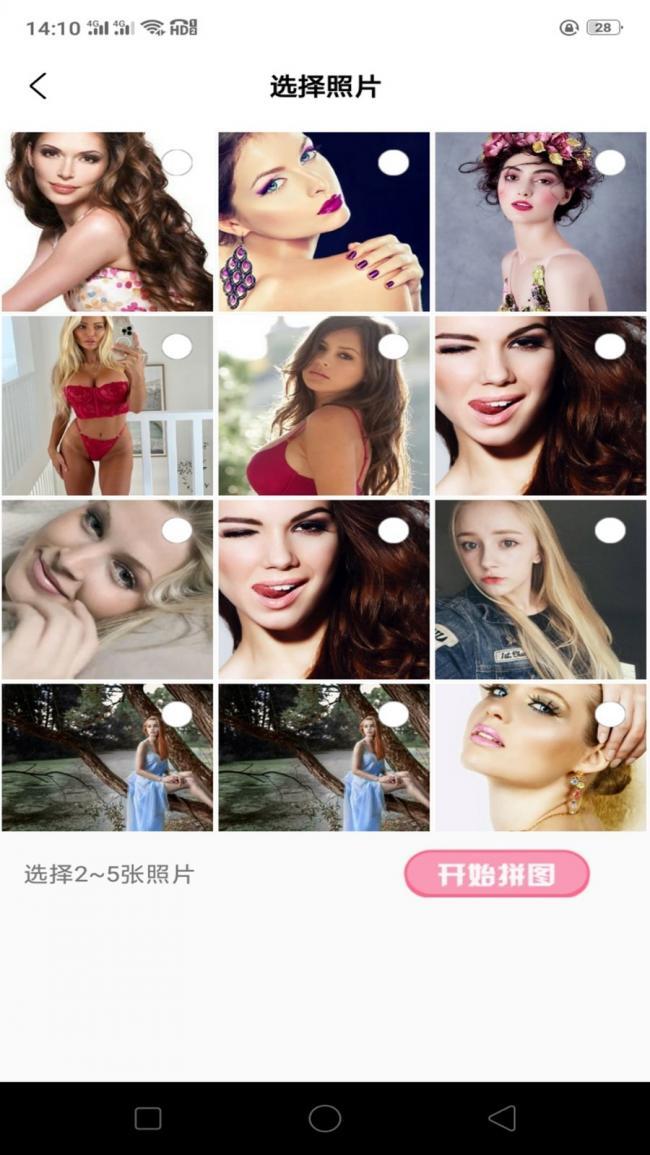Image resolution: width=650 pixels, height=1155 pixels.
Task: Open system home via the circle button
Action: [325, 1118]
